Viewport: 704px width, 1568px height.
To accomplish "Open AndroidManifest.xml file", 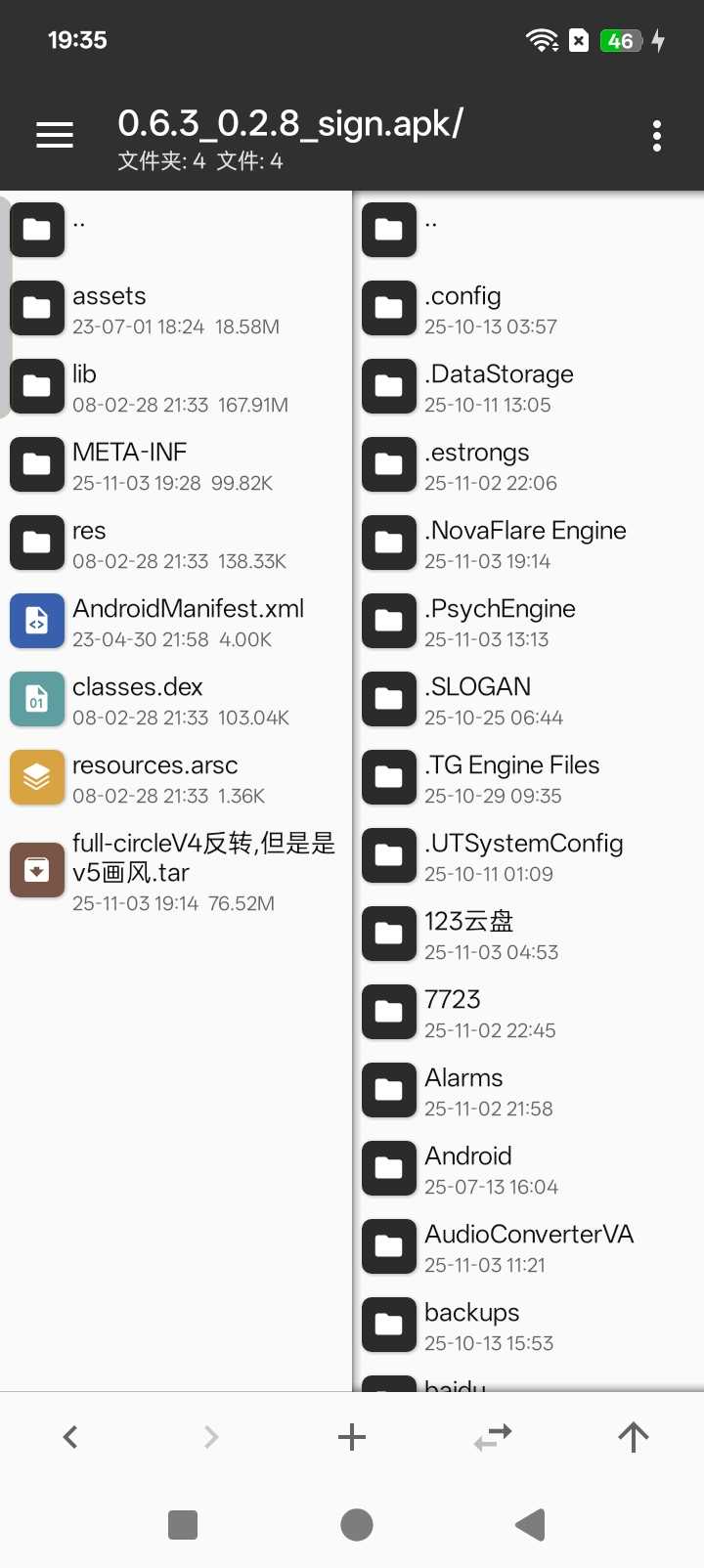I will (x=176, y=622).
